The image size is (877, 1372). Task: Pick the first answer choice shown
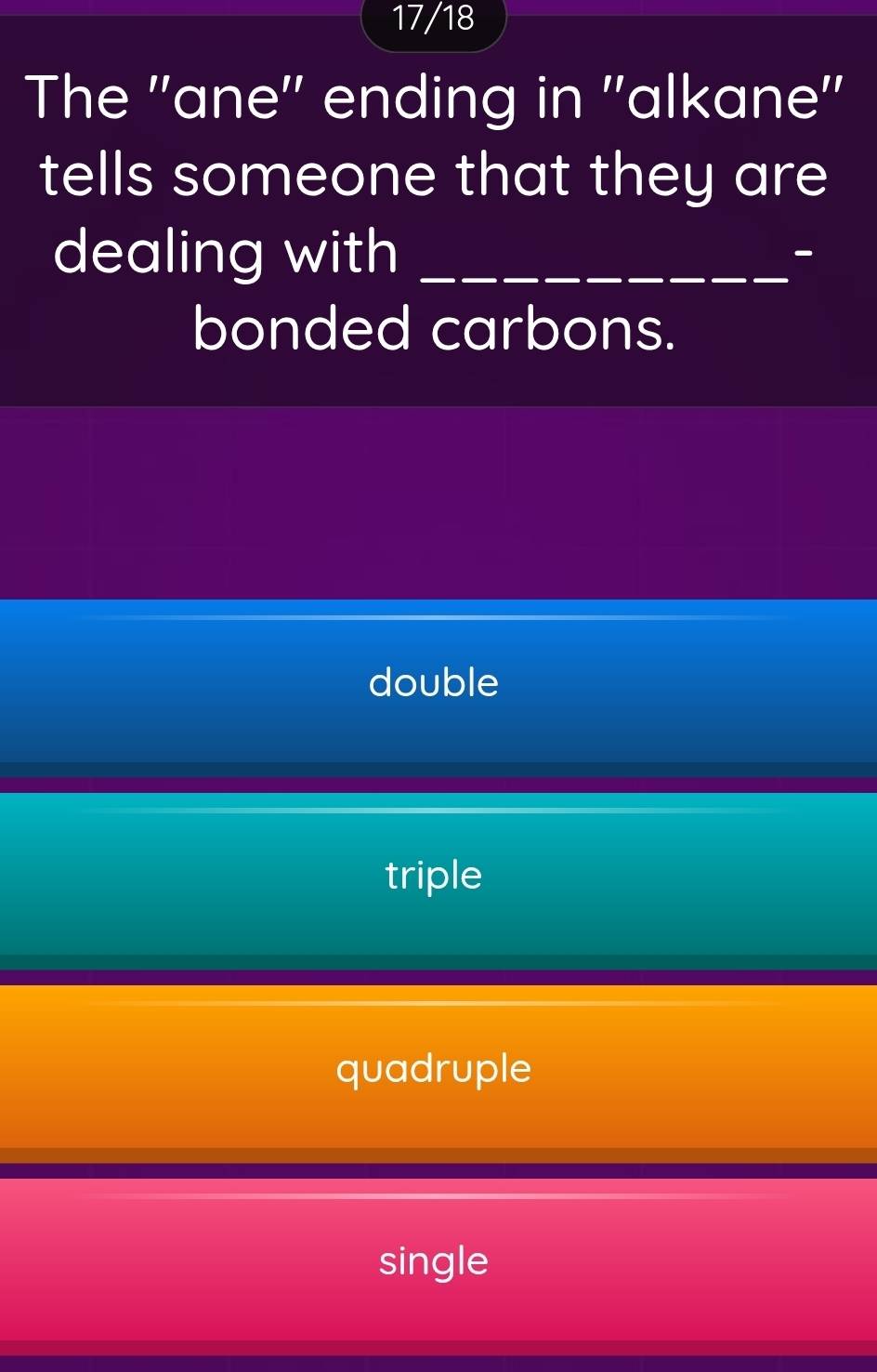pyautogui.click(x=433, y=684)
